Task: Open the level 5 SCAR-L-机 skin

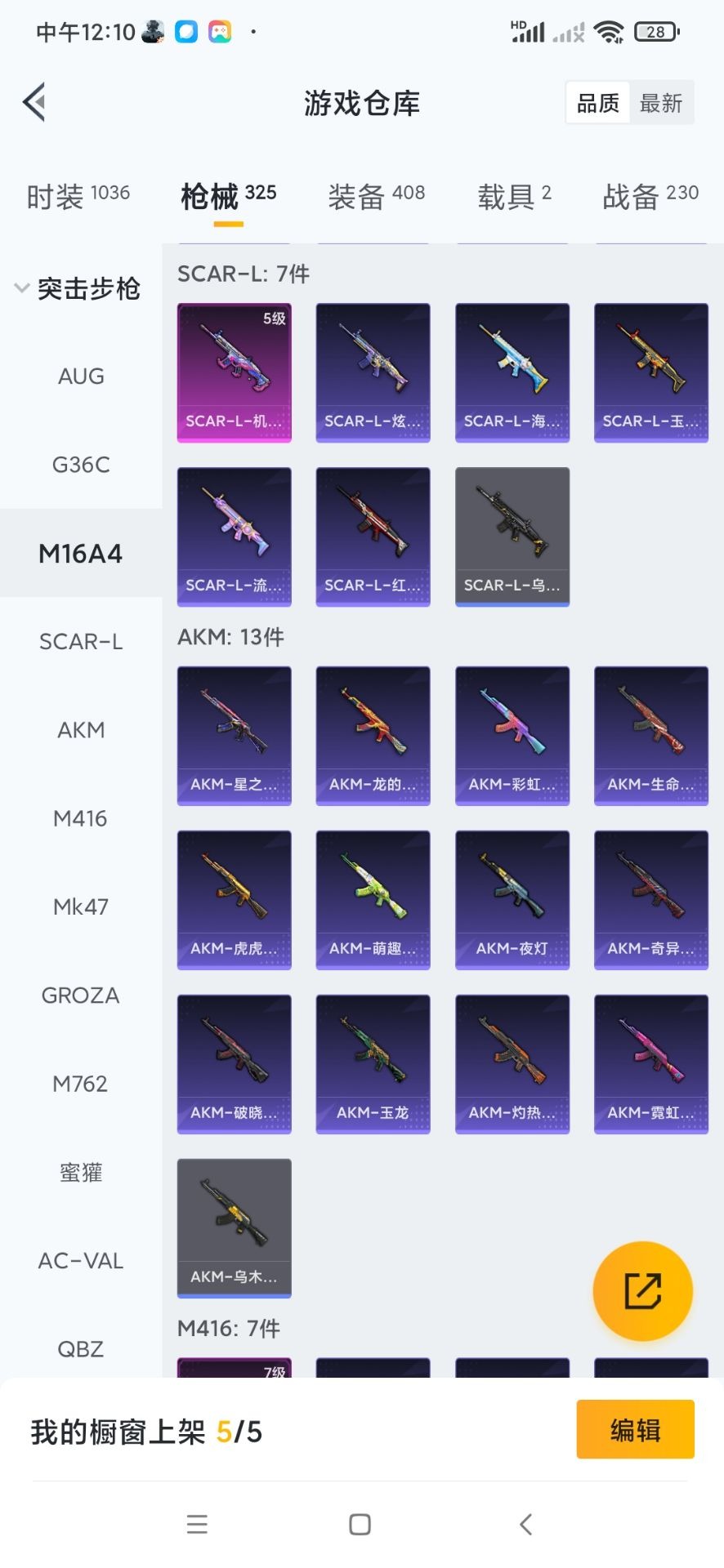Action: 235,372
